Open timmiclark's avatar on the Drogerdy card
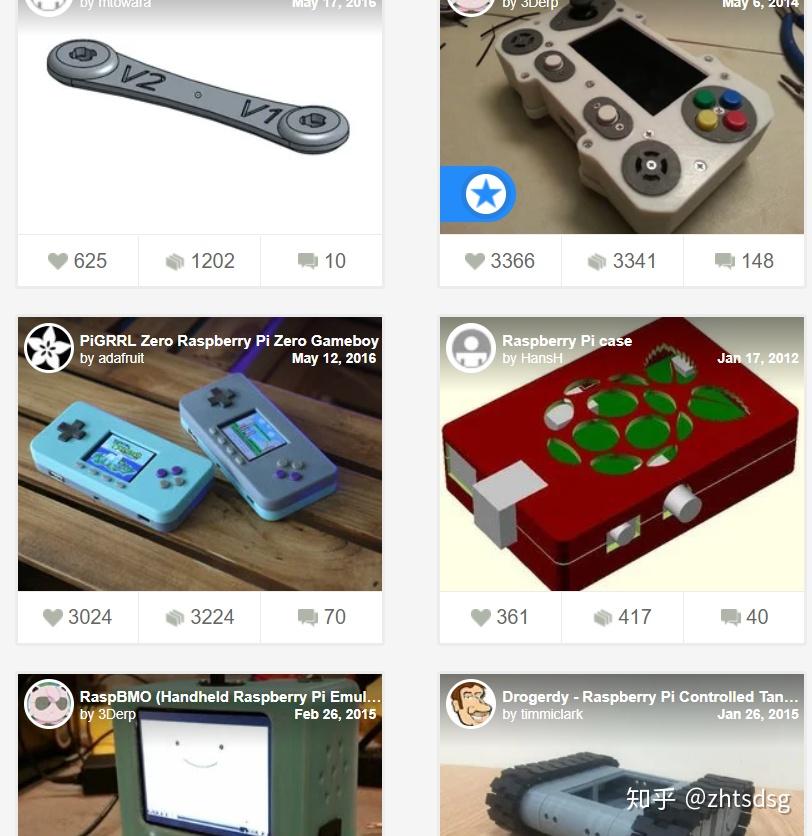Image resolution: width=812 pixels, height=836 pixels. [x=471, y=704]
